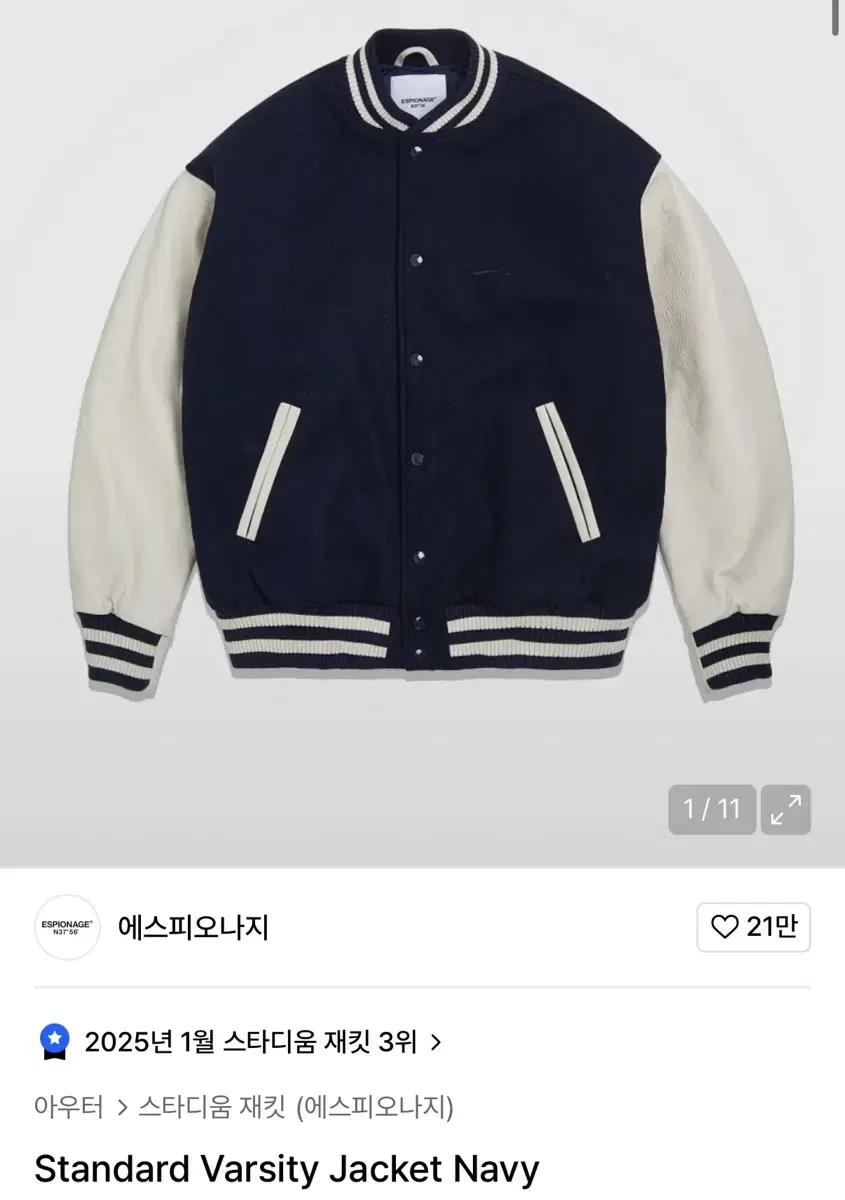
Task: Click the blue ribbon ranking badge icon
Action: [x=53, y=1041]
